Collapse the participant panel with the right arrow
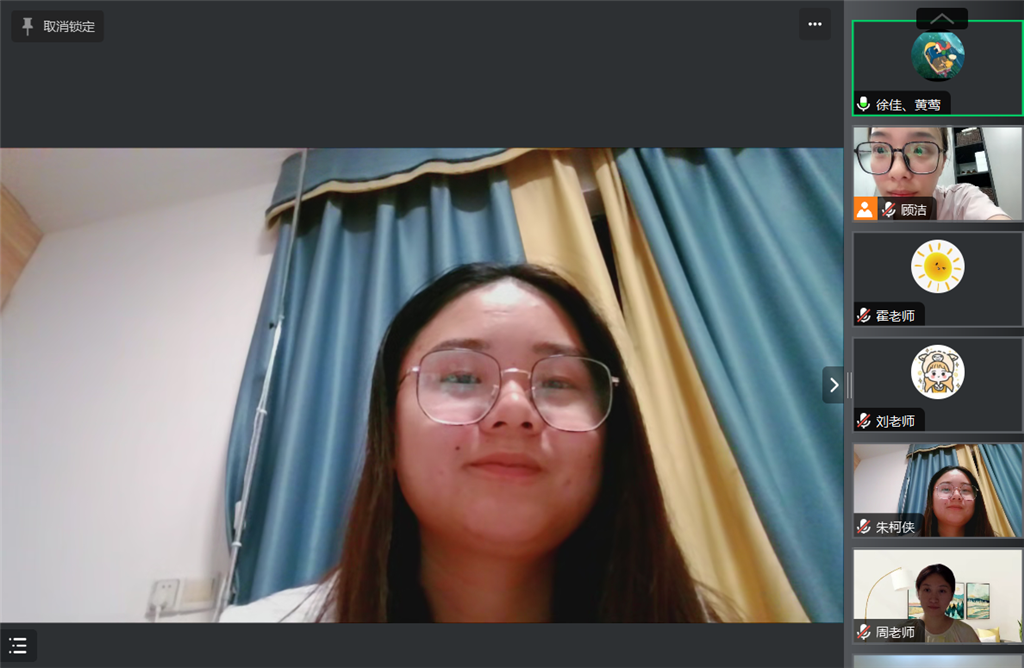This screenshot has width=1024, height=668. coord(833,385)
